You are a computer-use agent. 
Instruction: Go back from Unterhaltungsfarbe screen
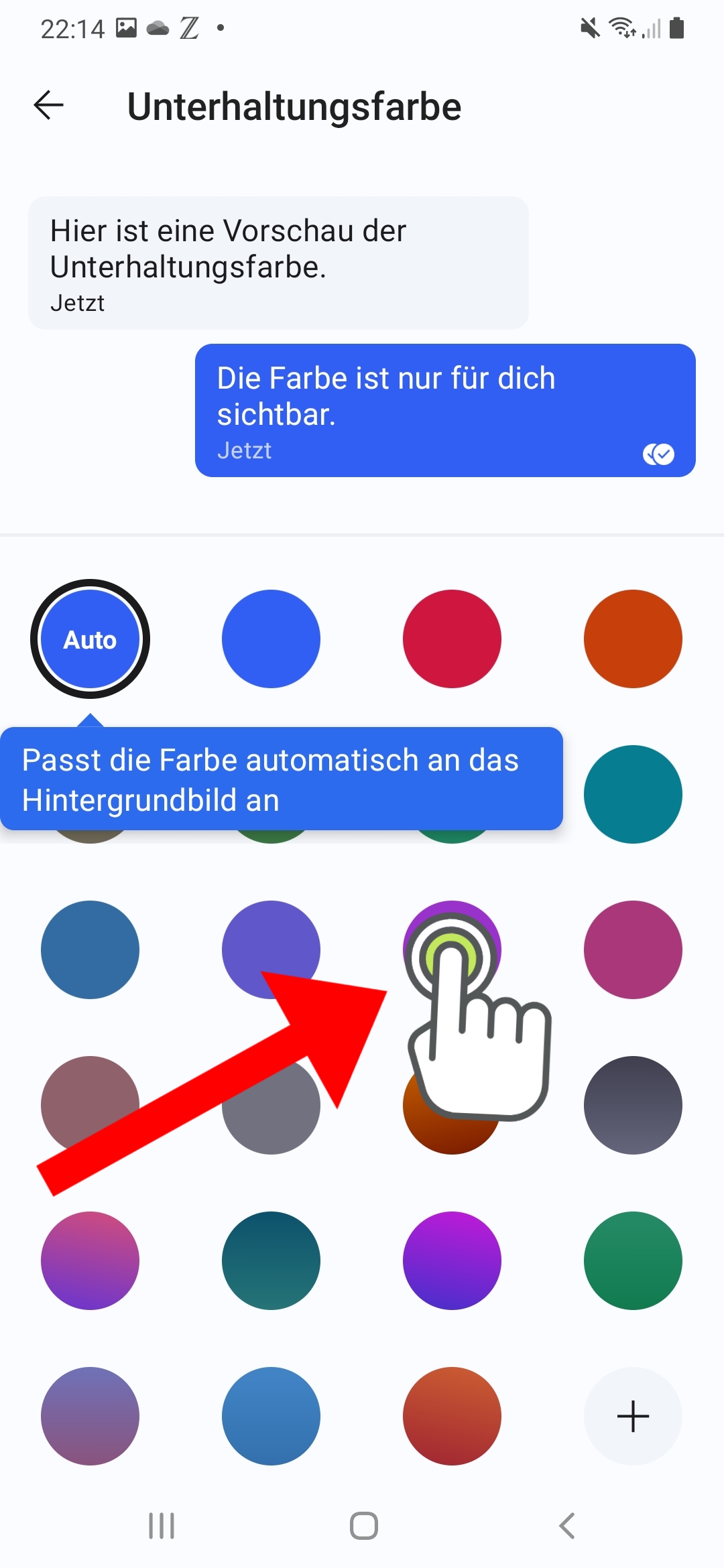coord(48,105)
